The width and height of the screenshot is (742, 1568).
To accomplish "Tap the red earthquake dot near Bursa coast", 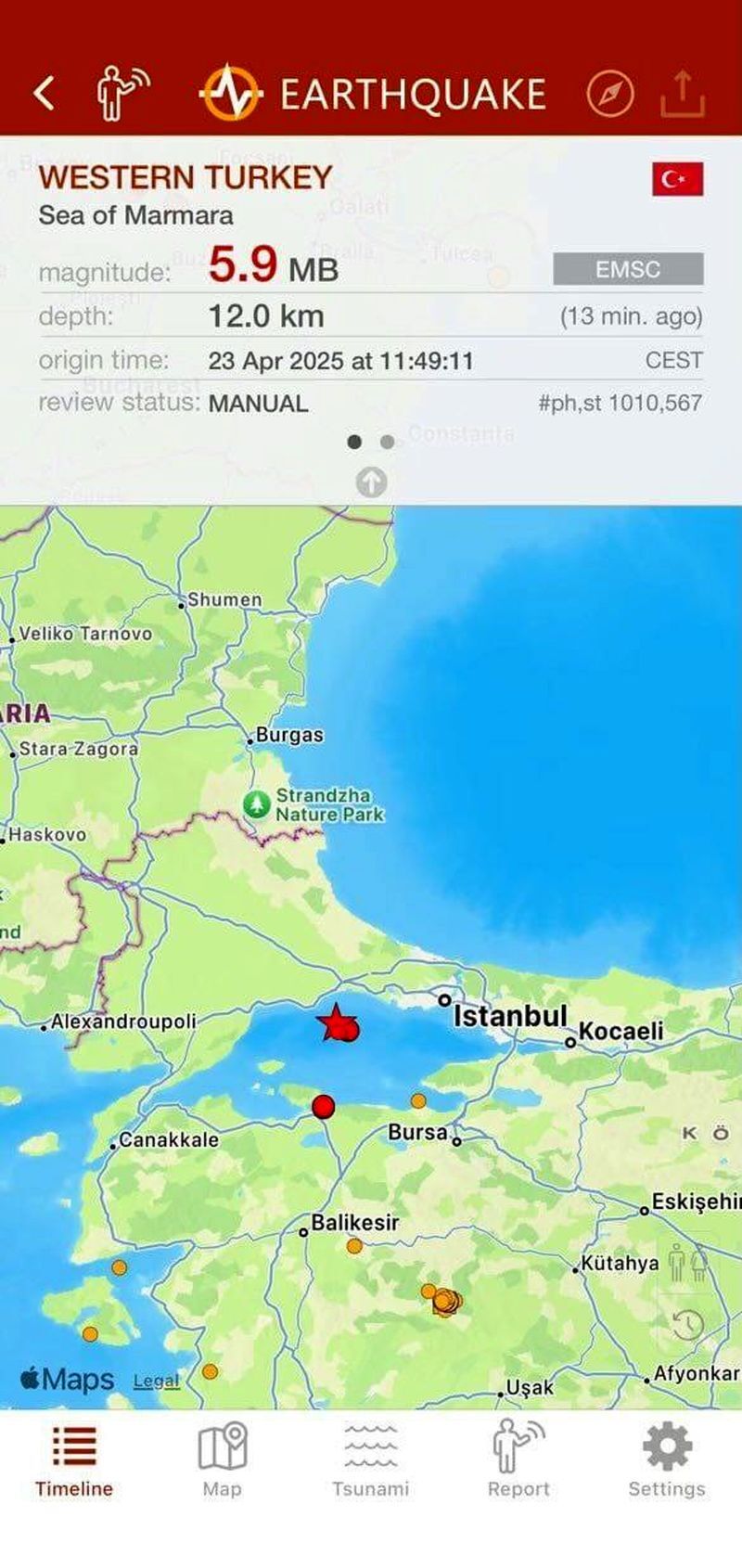I will [x=323, y=1106].
